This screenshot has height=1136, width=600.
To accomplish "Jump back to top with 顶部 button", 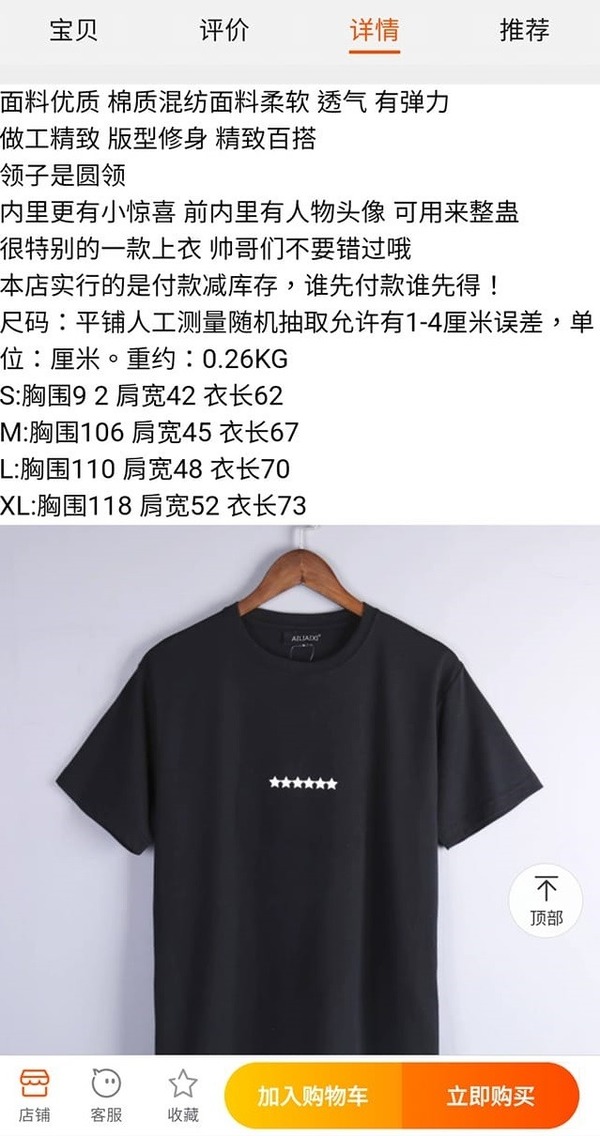I will click(x=546, y=899).
